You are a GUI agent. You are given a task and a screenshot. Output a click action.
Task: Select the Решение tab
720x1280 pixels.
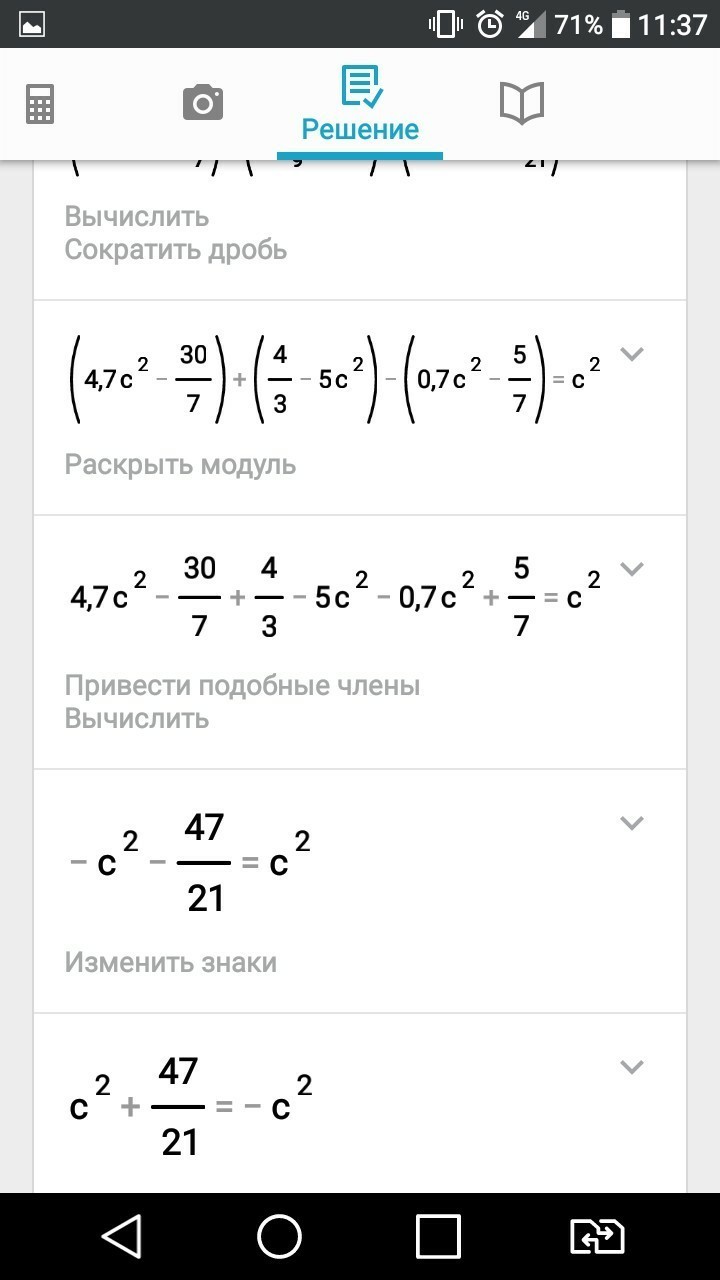pyautogui.click(x=361, y=104)
